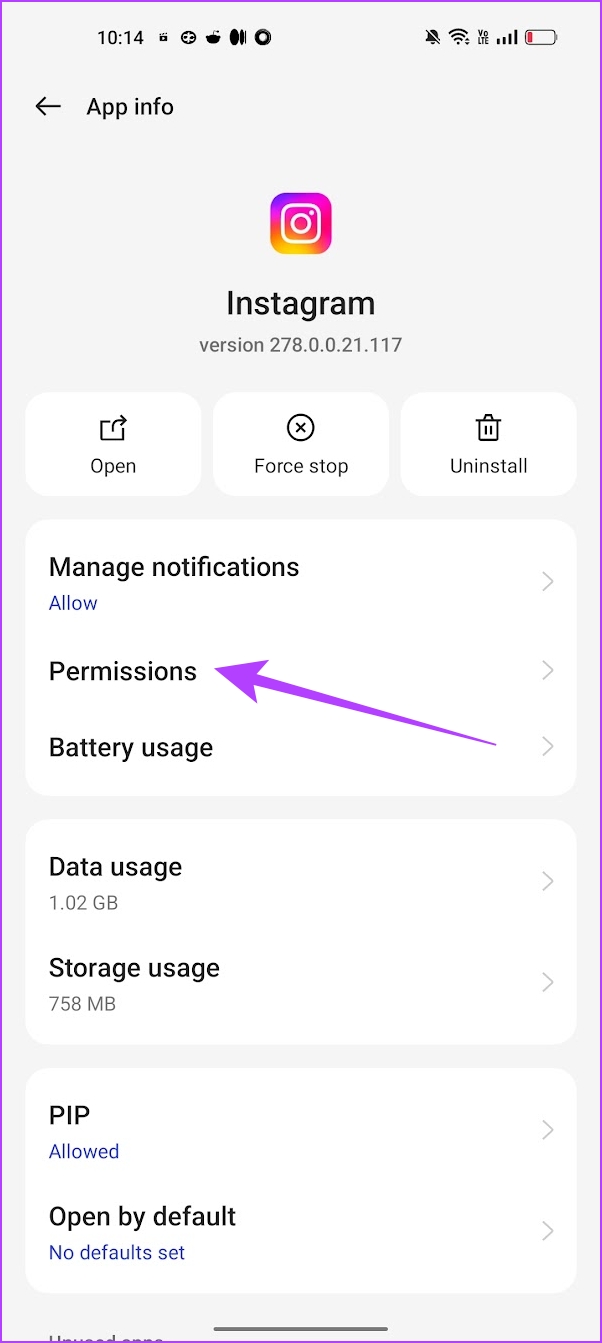Open the Instagram app

(x=113, y=444)
